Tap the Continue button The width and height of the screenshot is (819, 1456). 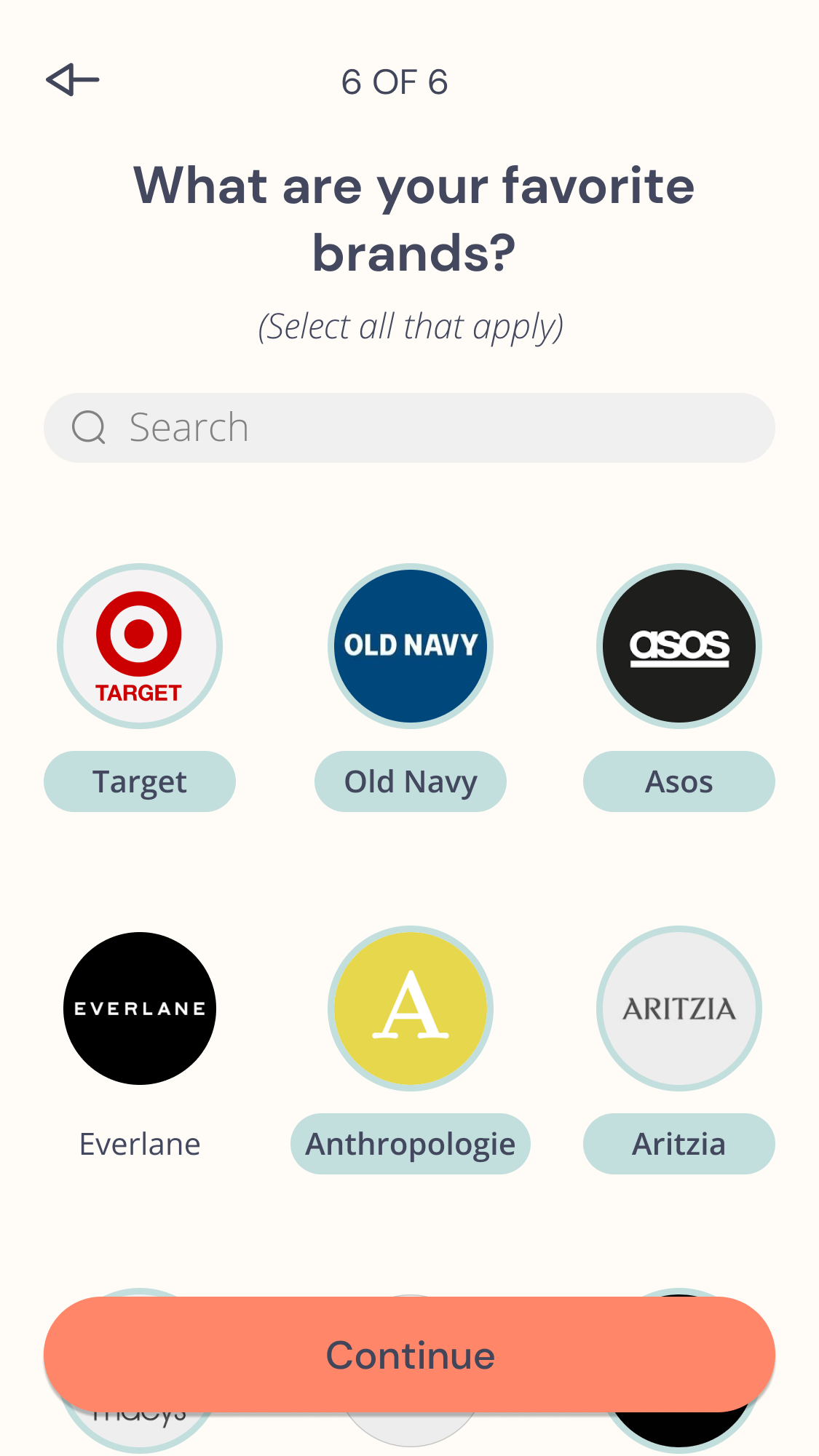(x=409, y=1355)
